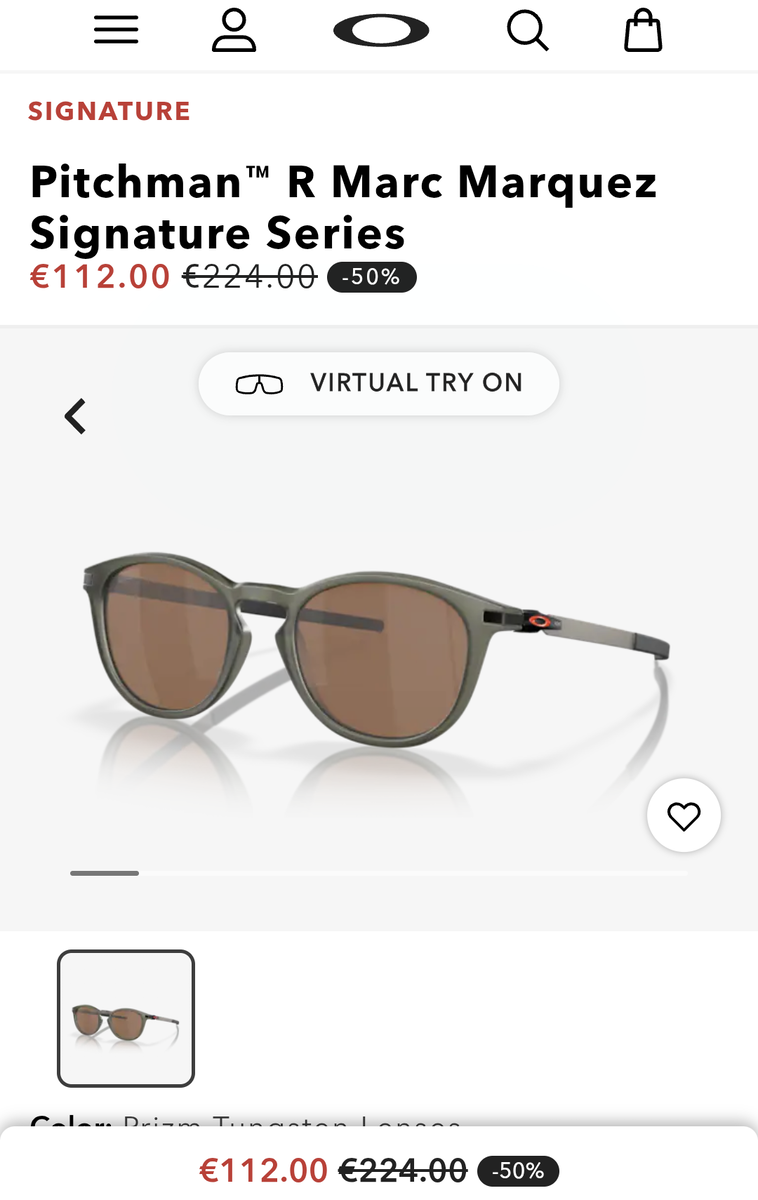The image size is (758, 1200).
Task: Launch Virtual Try On
Action: pyautogui.click(x=379, y=383)
